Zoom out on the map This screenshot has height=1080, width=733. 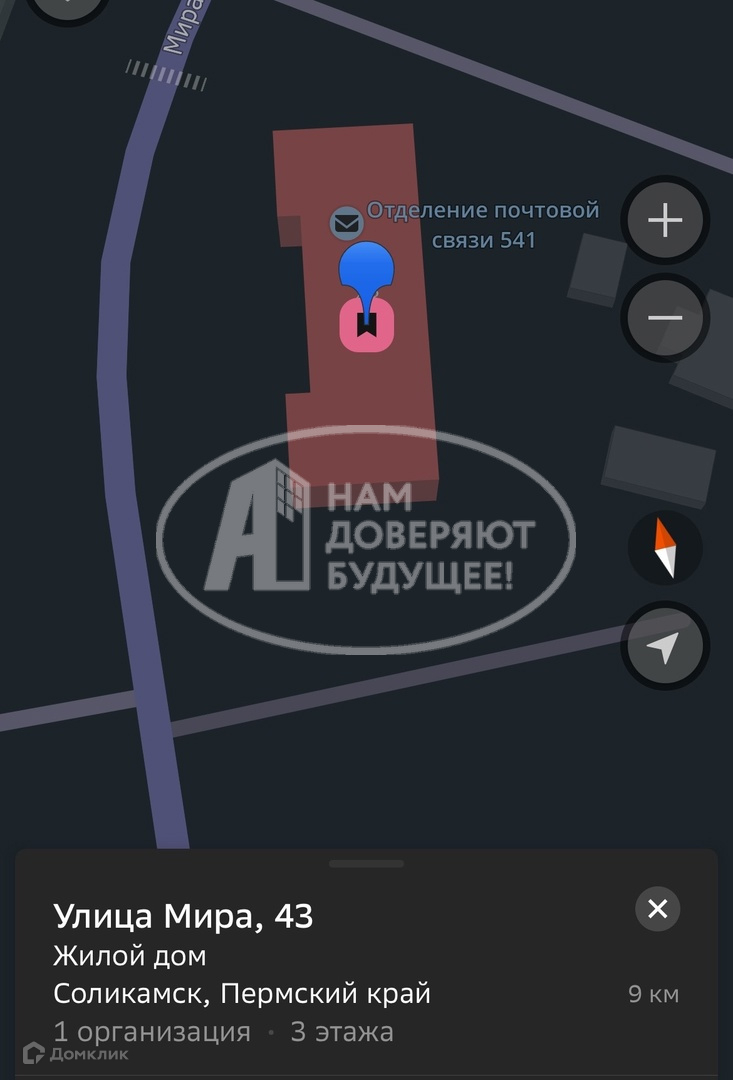[x=665, y=318]
